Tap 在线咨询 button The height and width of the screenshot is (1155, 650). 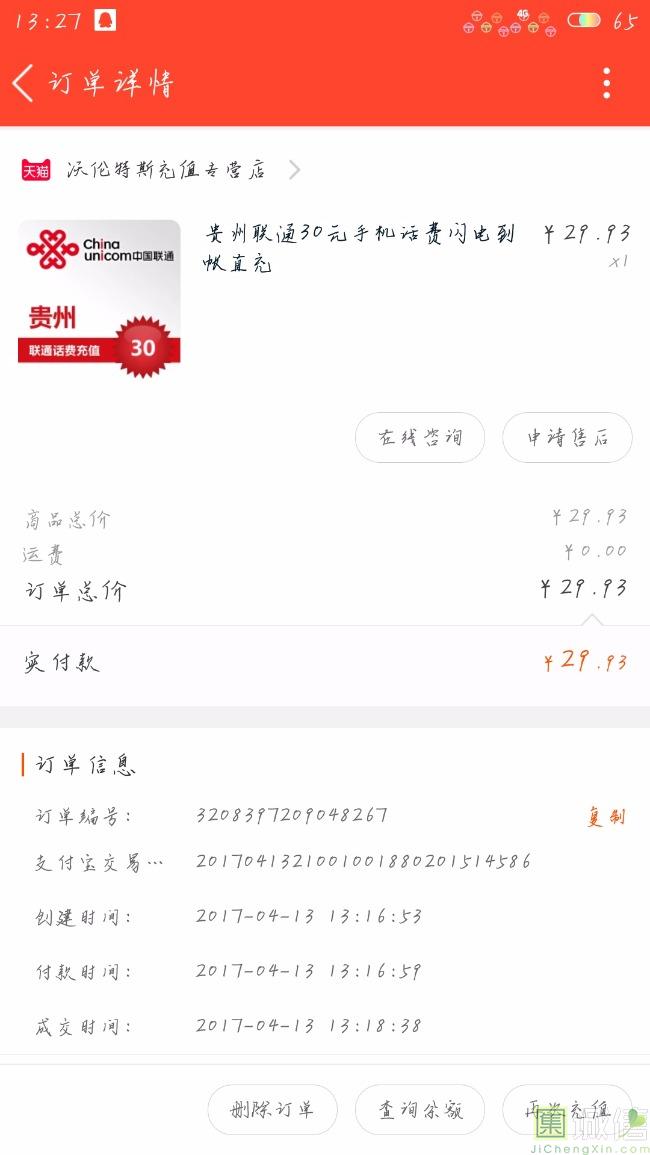tap(419, 438)
